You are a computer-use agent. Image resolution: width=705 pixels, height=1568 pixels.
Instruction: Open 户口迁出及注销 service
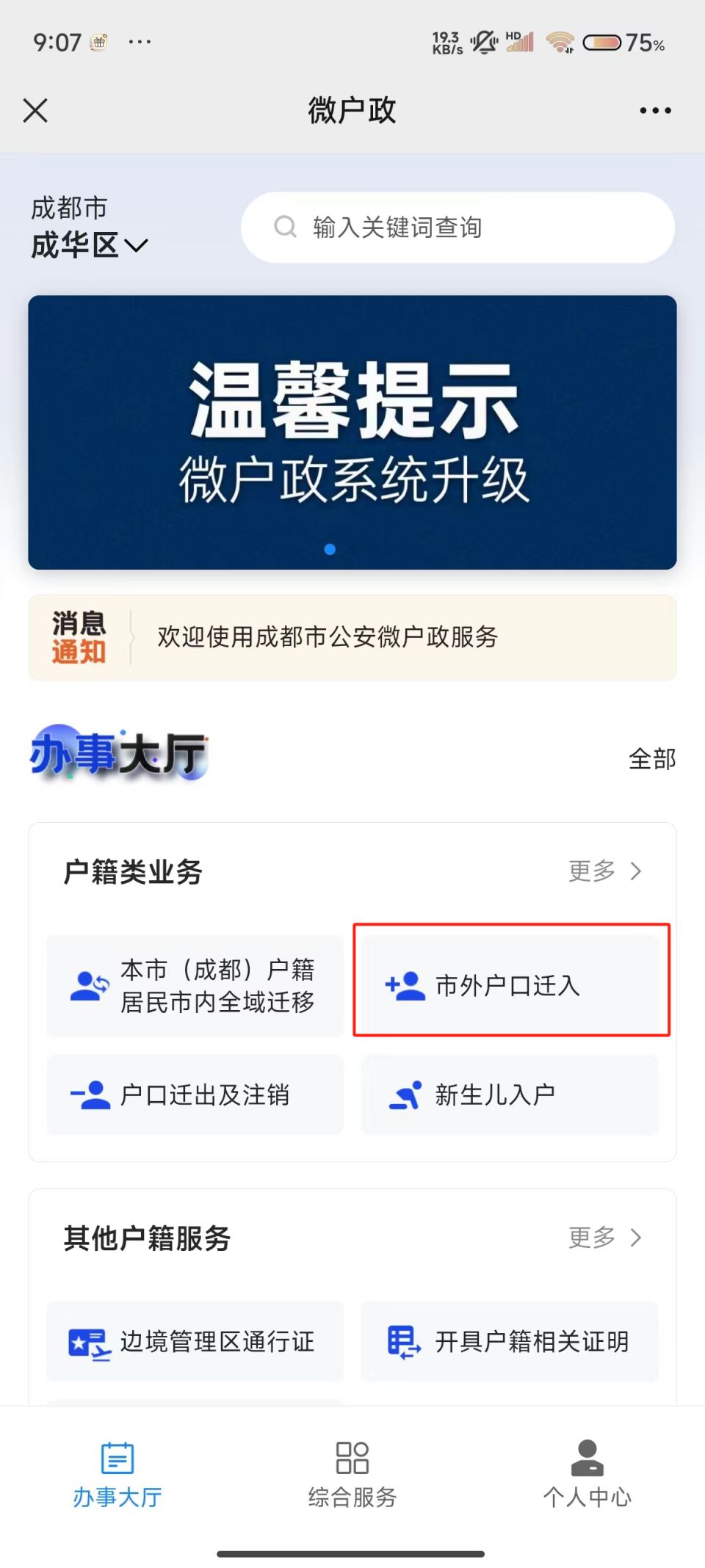point(195,1095)
